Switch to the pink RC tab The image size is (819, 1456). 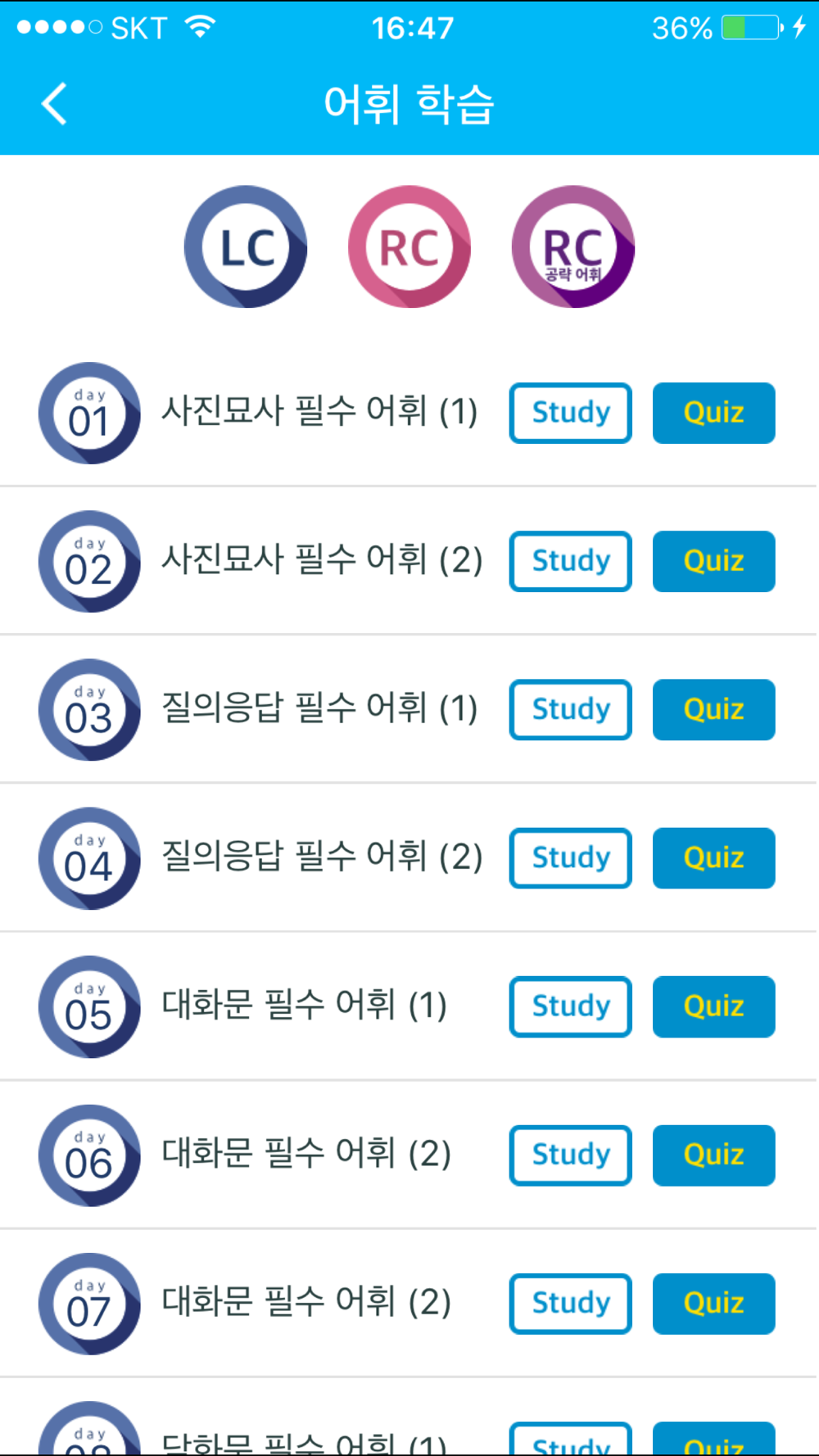pos(409,246)
